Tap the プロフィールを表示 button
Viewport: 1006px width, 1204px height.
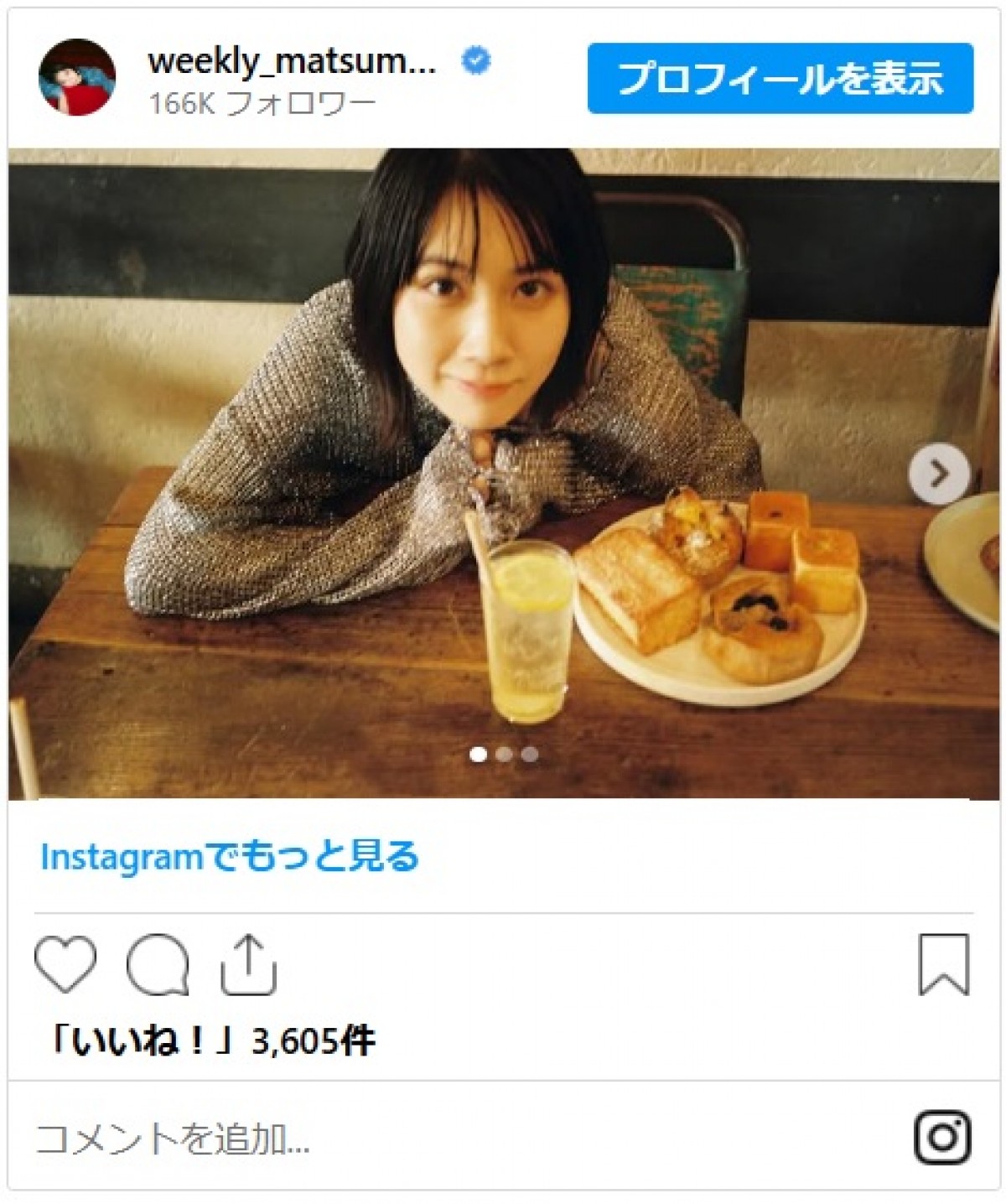click(780, 79)
